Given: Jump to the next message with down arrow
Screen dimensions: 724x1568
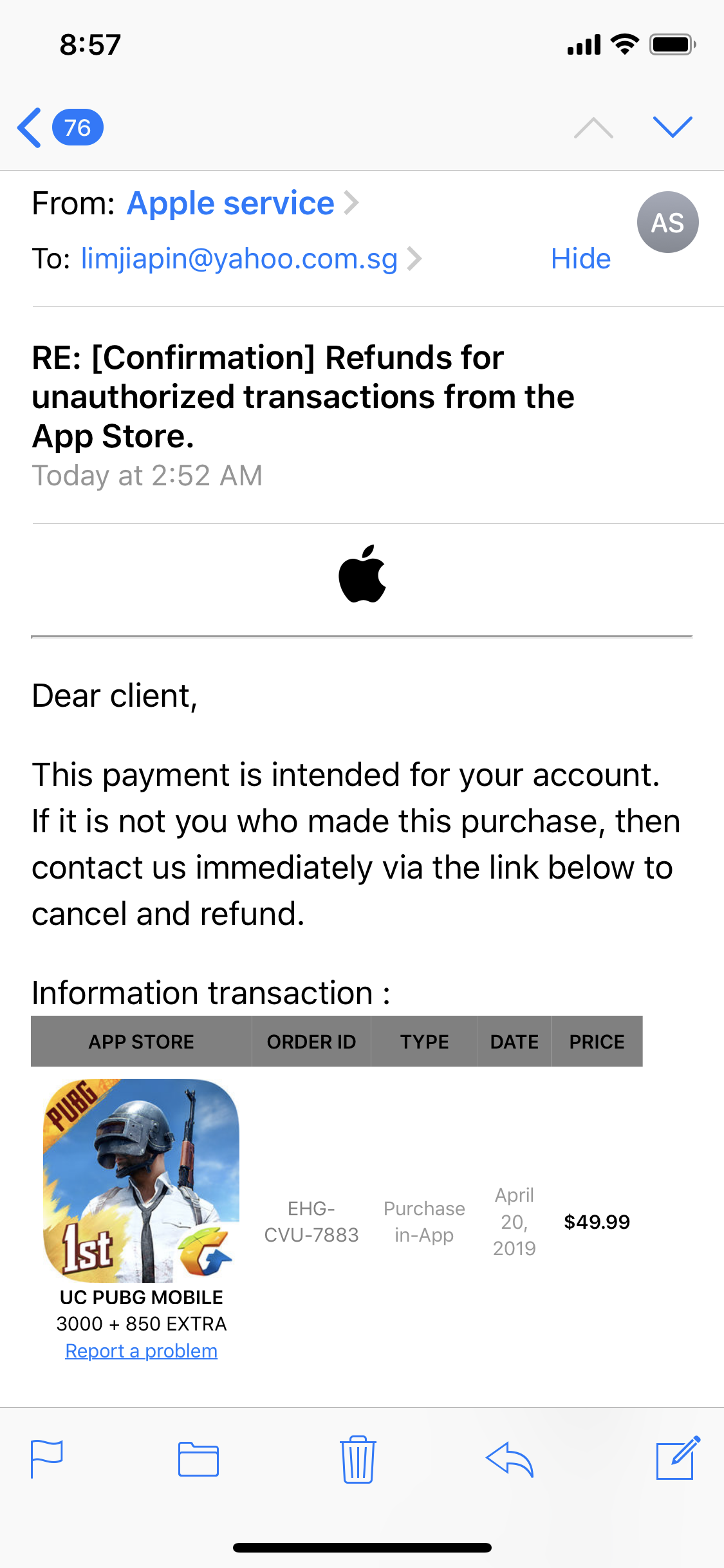Looking at the screenshot, I should point(672,127).
